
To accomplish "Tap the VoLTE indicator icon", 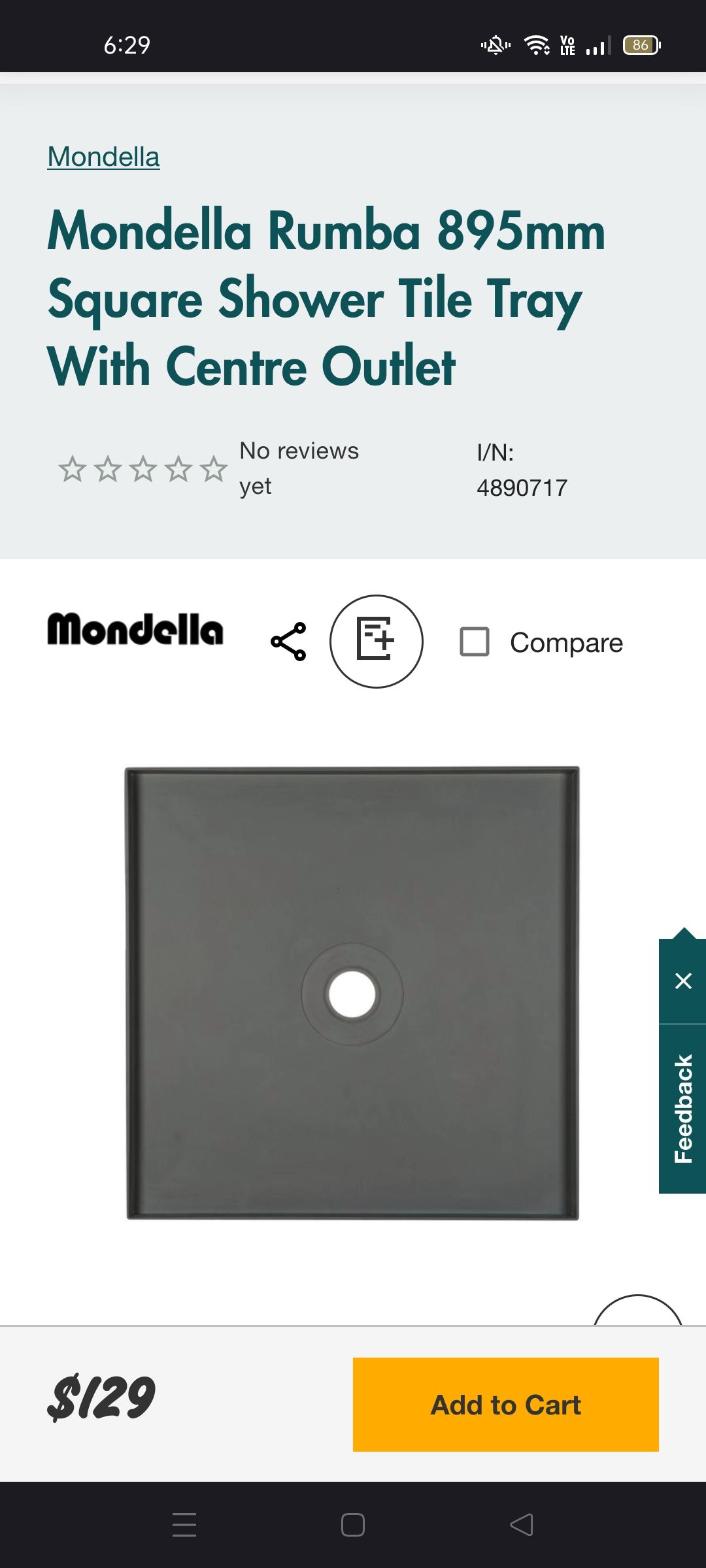I will pos(567,46).
